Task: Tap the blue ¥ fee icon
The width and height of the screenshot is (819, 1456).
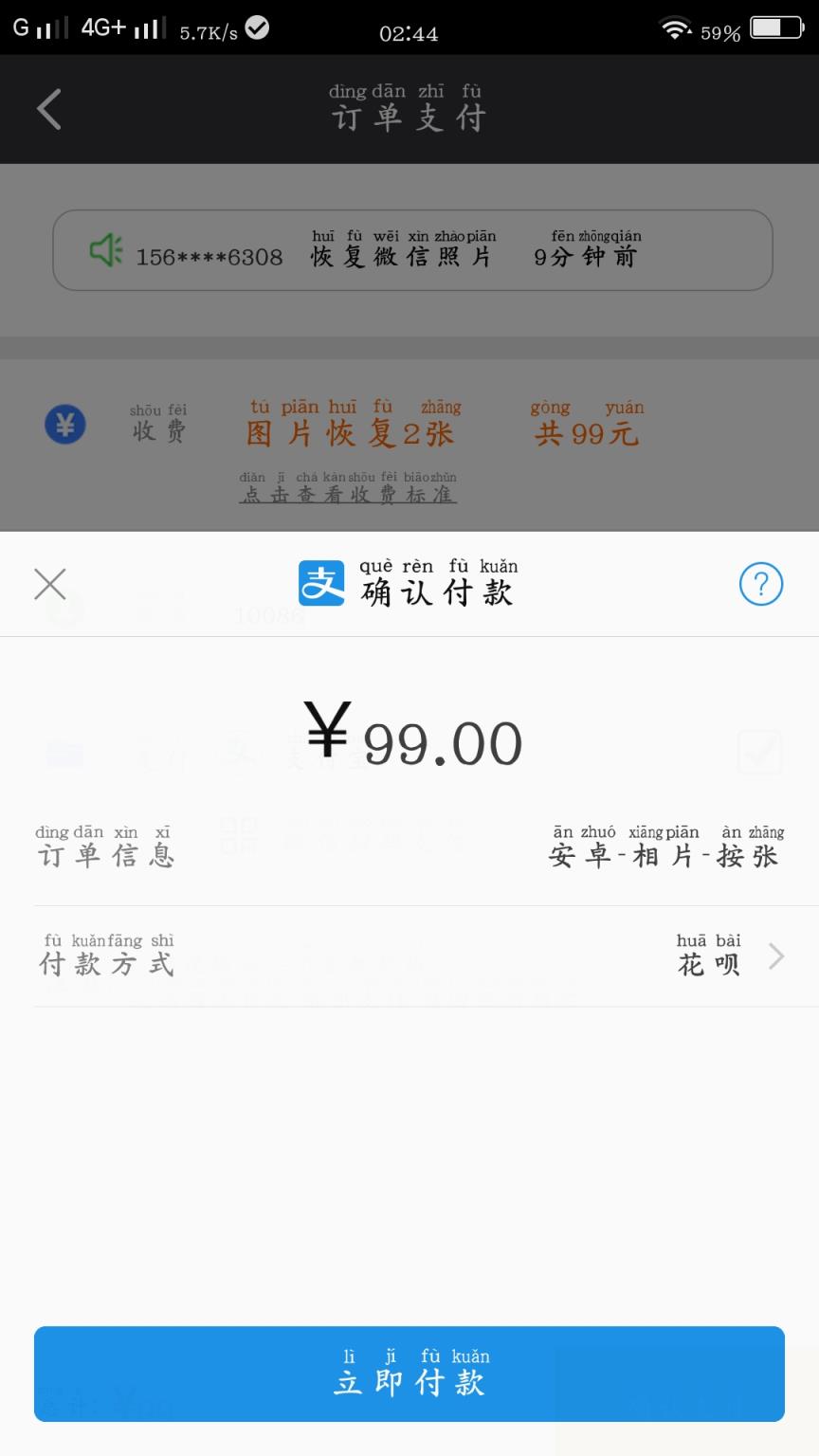Action: point(64,425)
